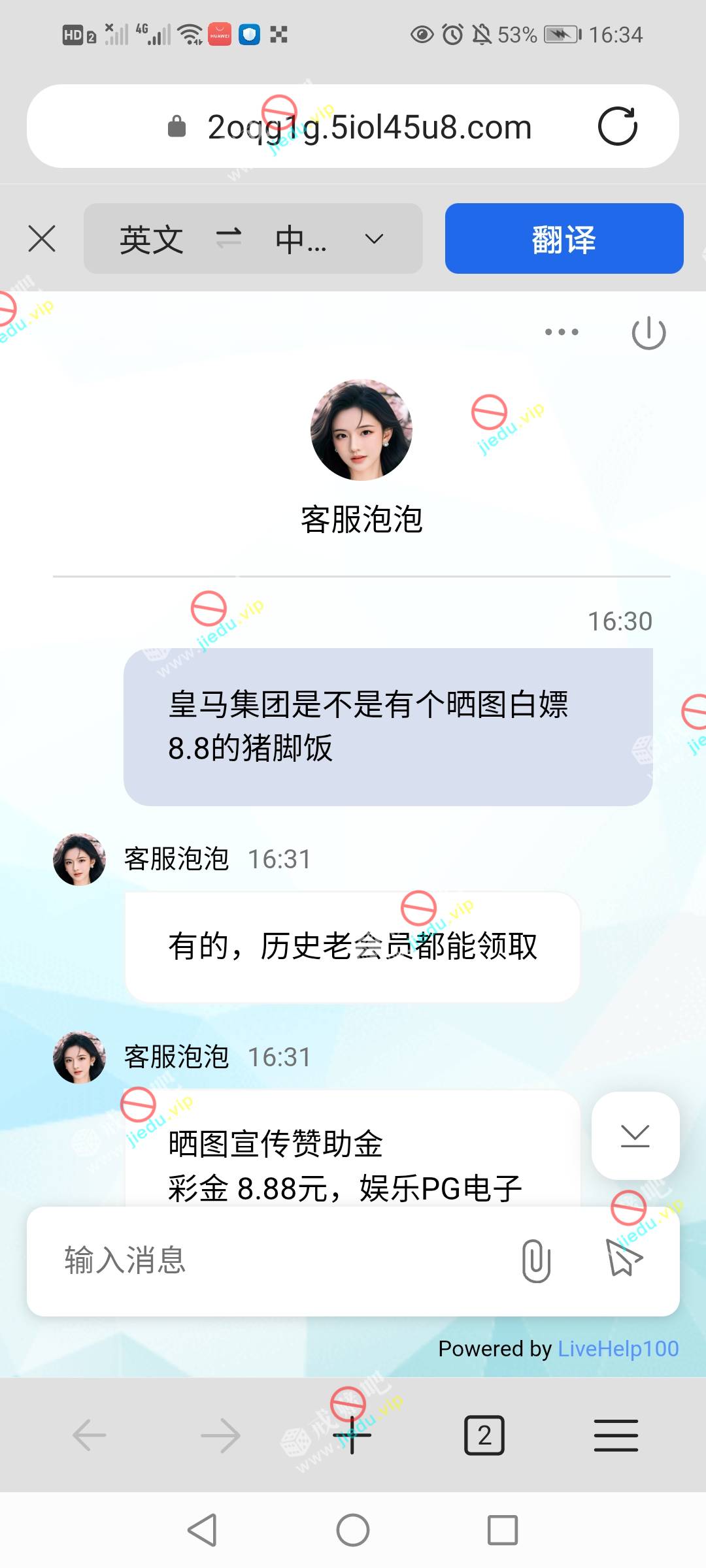Dismiss the translation bar
This screenshot has height=1568, width=706.
point(42,238)
